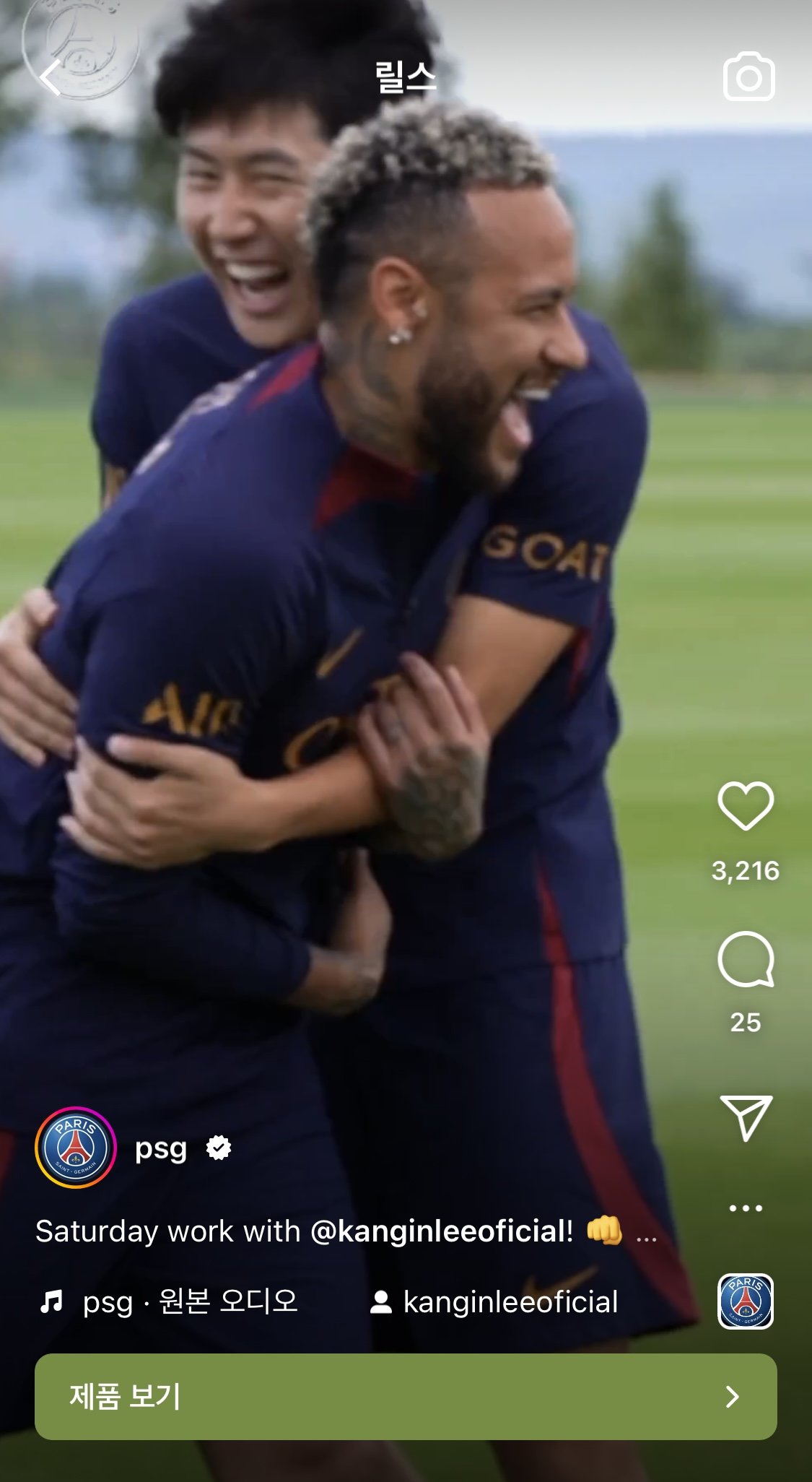Like this reel with the heart icon
Screen dimensions: 812x1482
pyautogui.click(x=746, y=806)
